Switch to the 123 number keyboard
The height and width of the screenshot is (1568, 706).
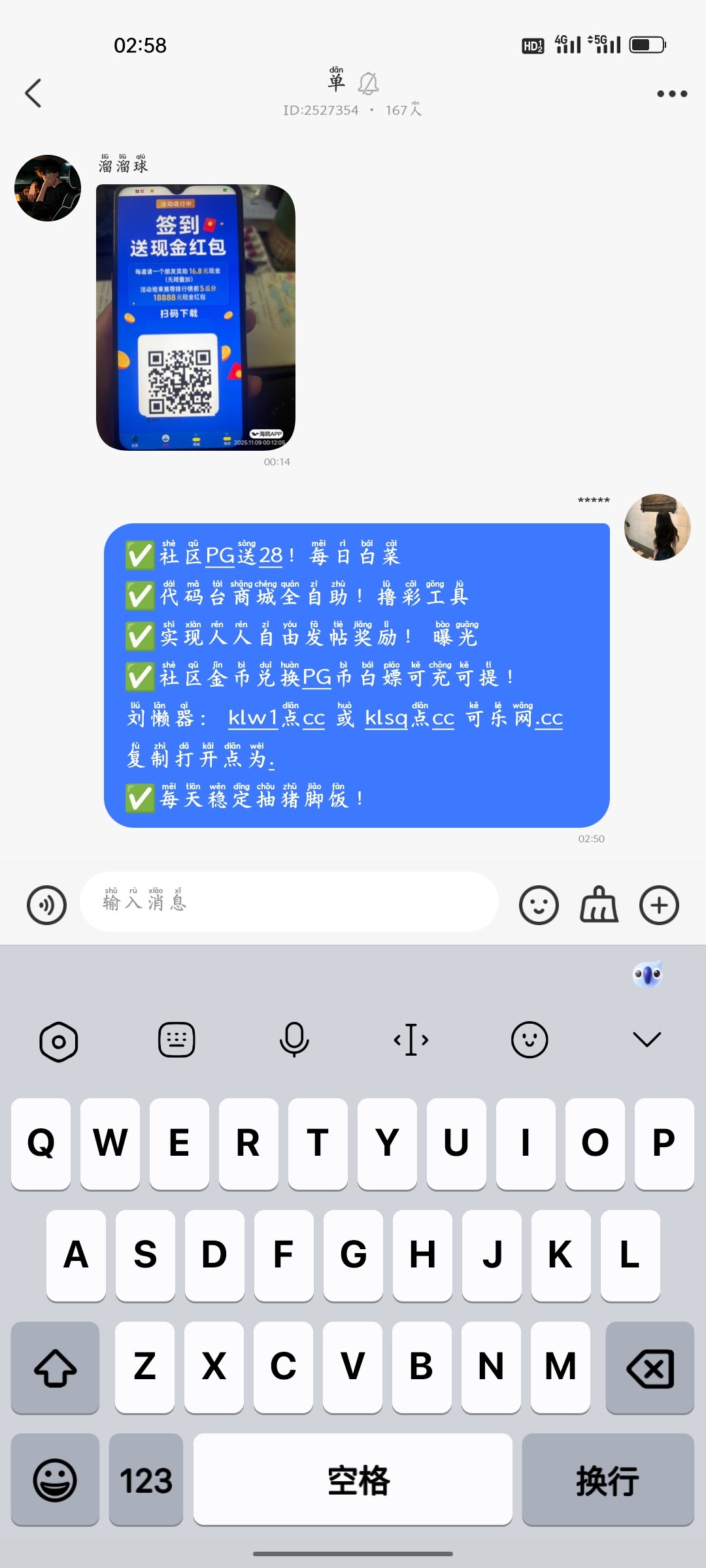point(146,1480)
